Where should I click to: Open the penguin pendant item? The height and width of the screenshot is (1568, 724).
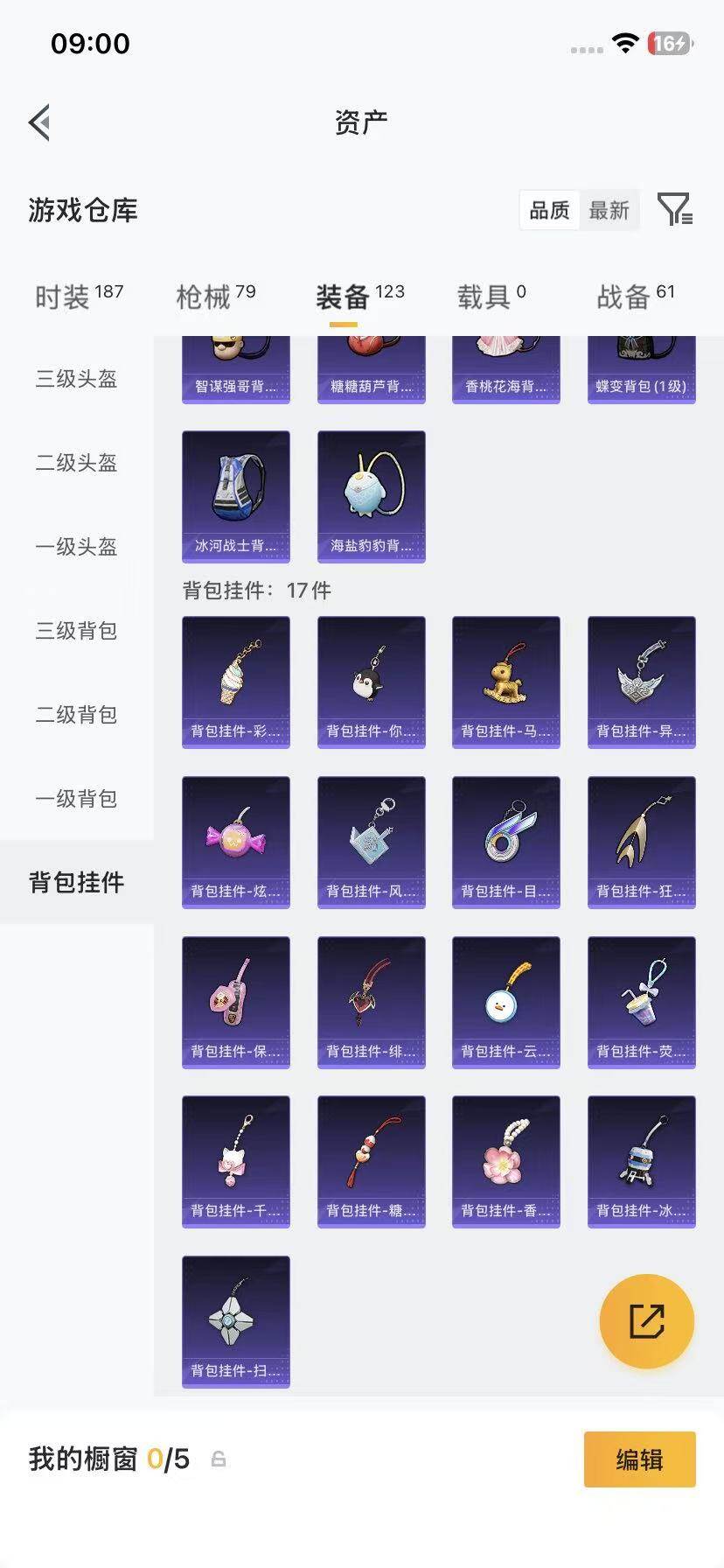click(x=372, y=682)
